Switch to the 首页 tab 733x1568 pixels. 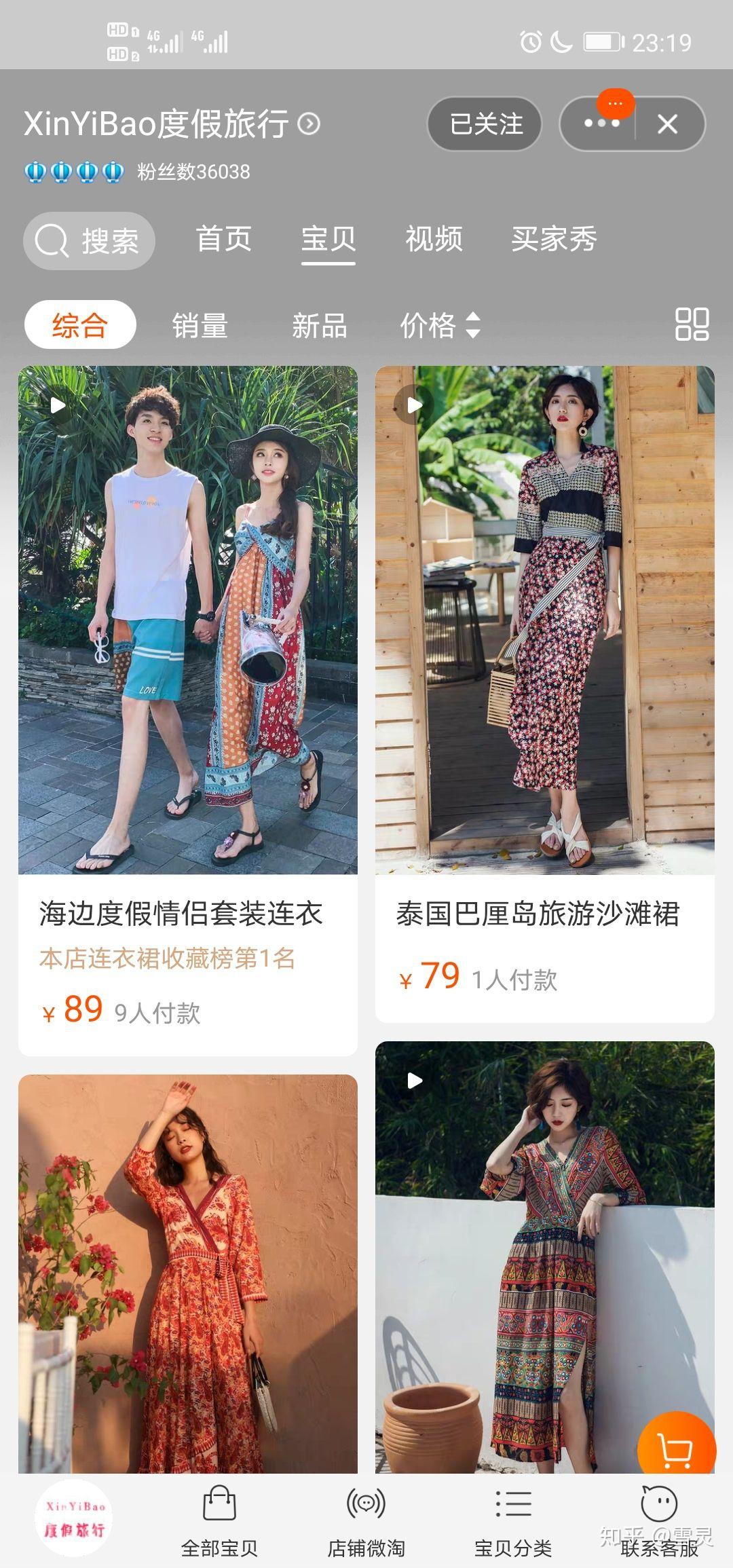click(223, 240)
